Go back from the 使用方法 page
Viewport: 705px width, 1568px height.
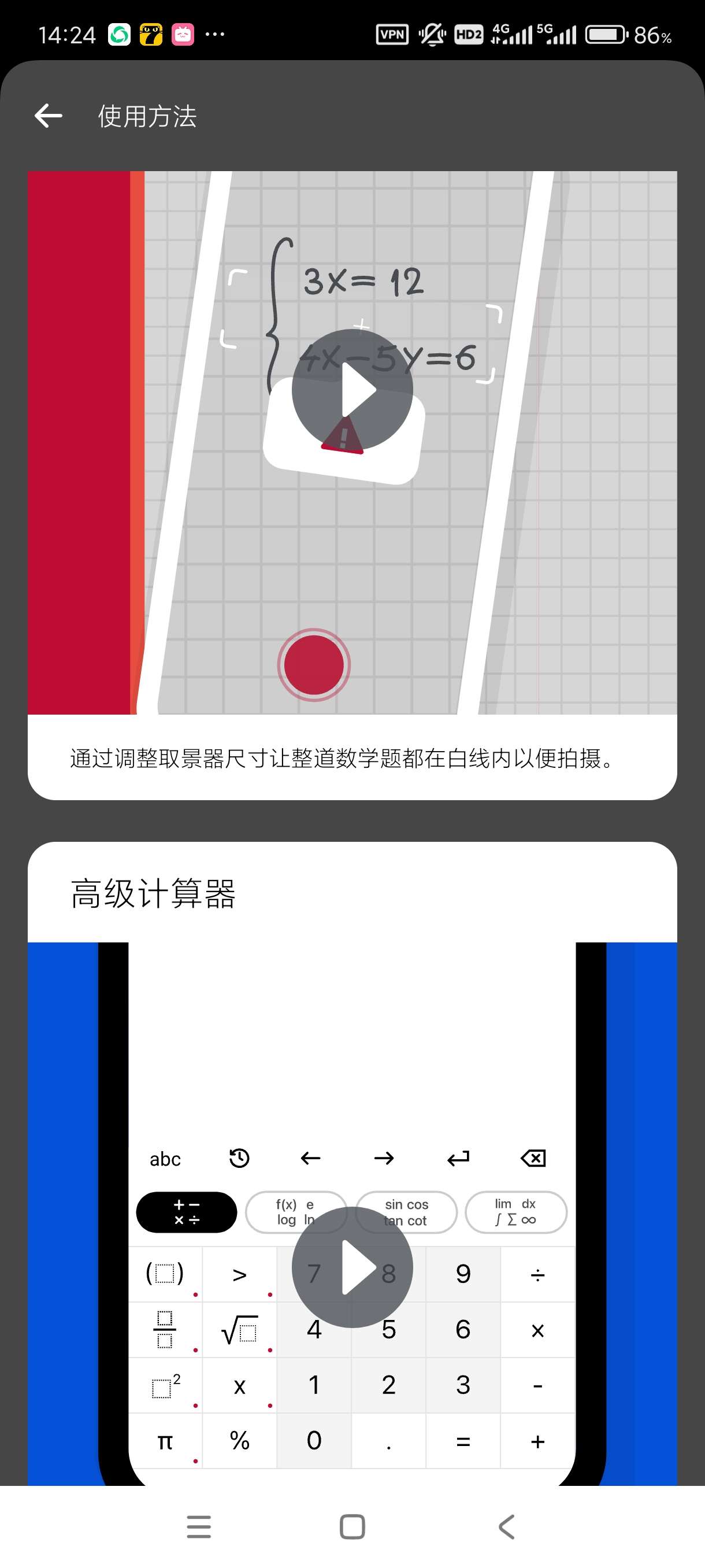pos(49,116)
